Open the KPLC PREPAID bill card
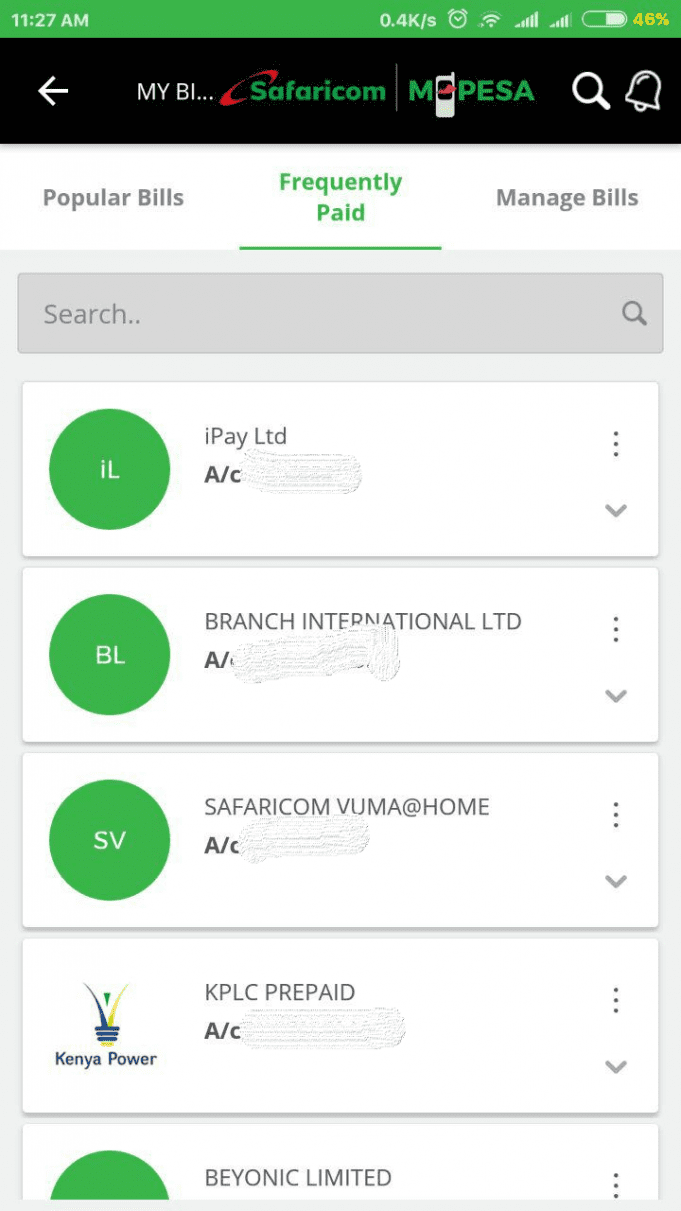The height and width of the screenshot is (1211, 681). pyautogui.click(x=340, y=1026)
